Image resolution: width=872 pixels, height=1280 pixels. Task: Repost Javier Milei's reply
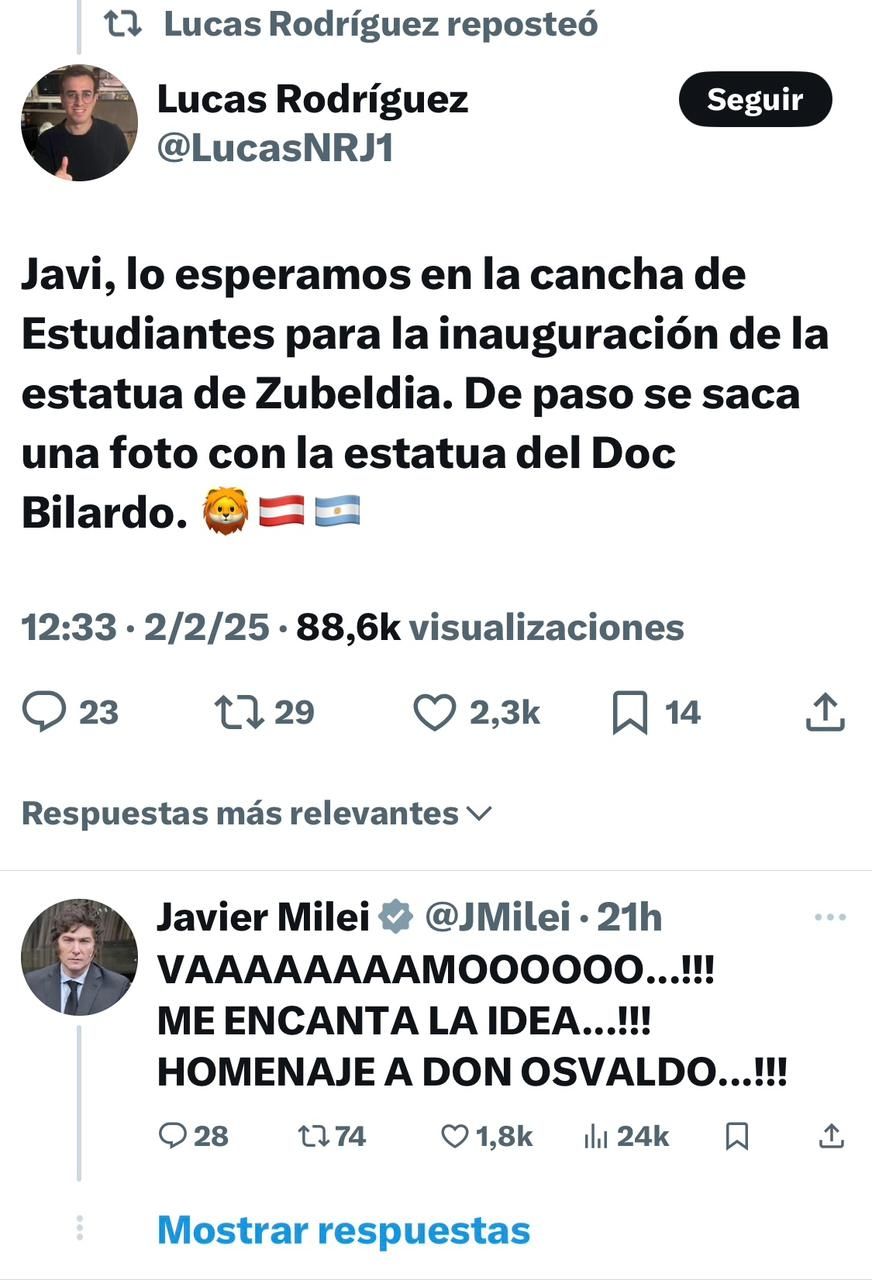pyautogui.click(x=314, y=1136)
